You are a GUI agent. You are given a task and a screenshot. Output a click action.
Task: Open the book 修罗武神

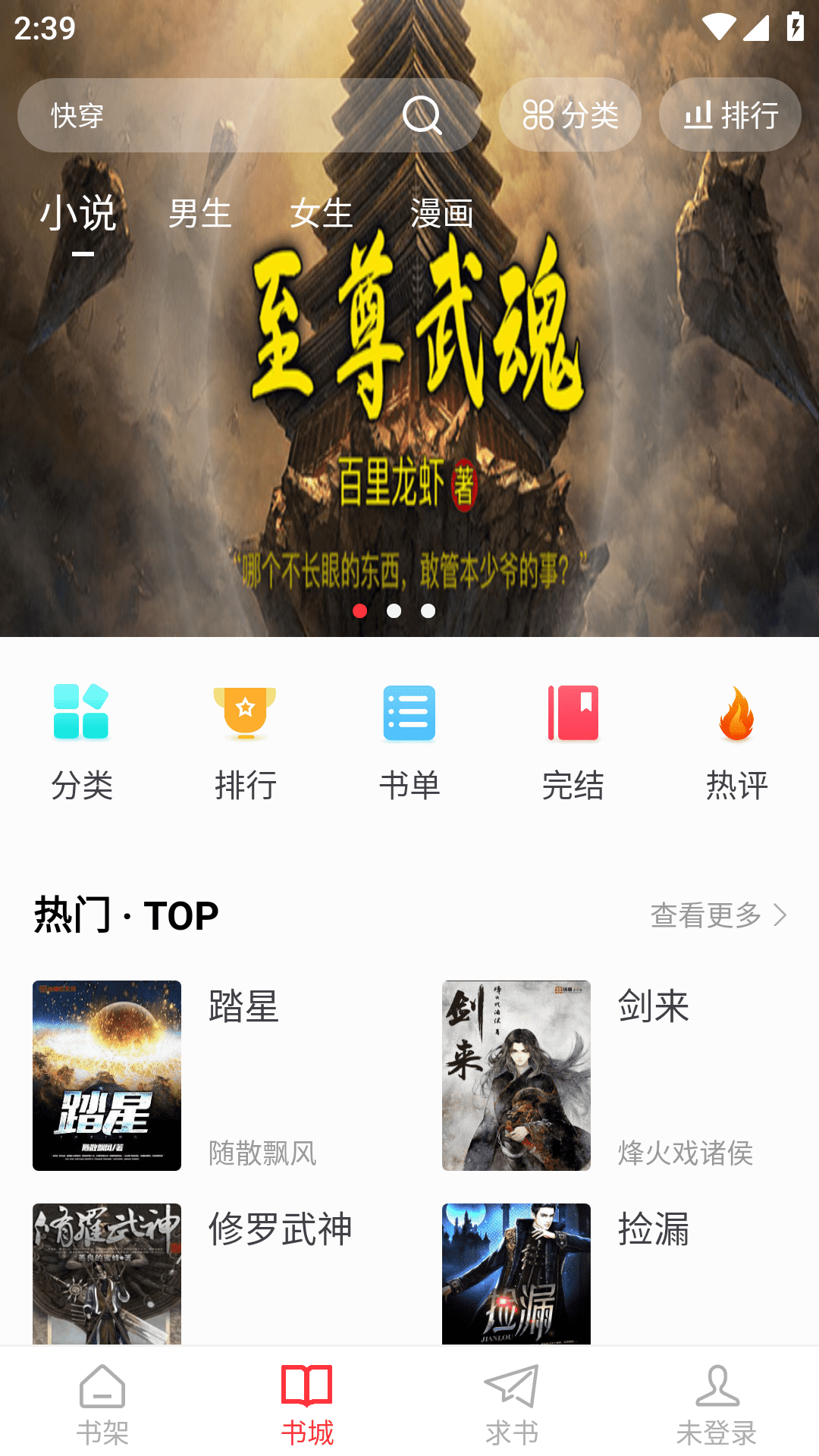[107, 1272]
